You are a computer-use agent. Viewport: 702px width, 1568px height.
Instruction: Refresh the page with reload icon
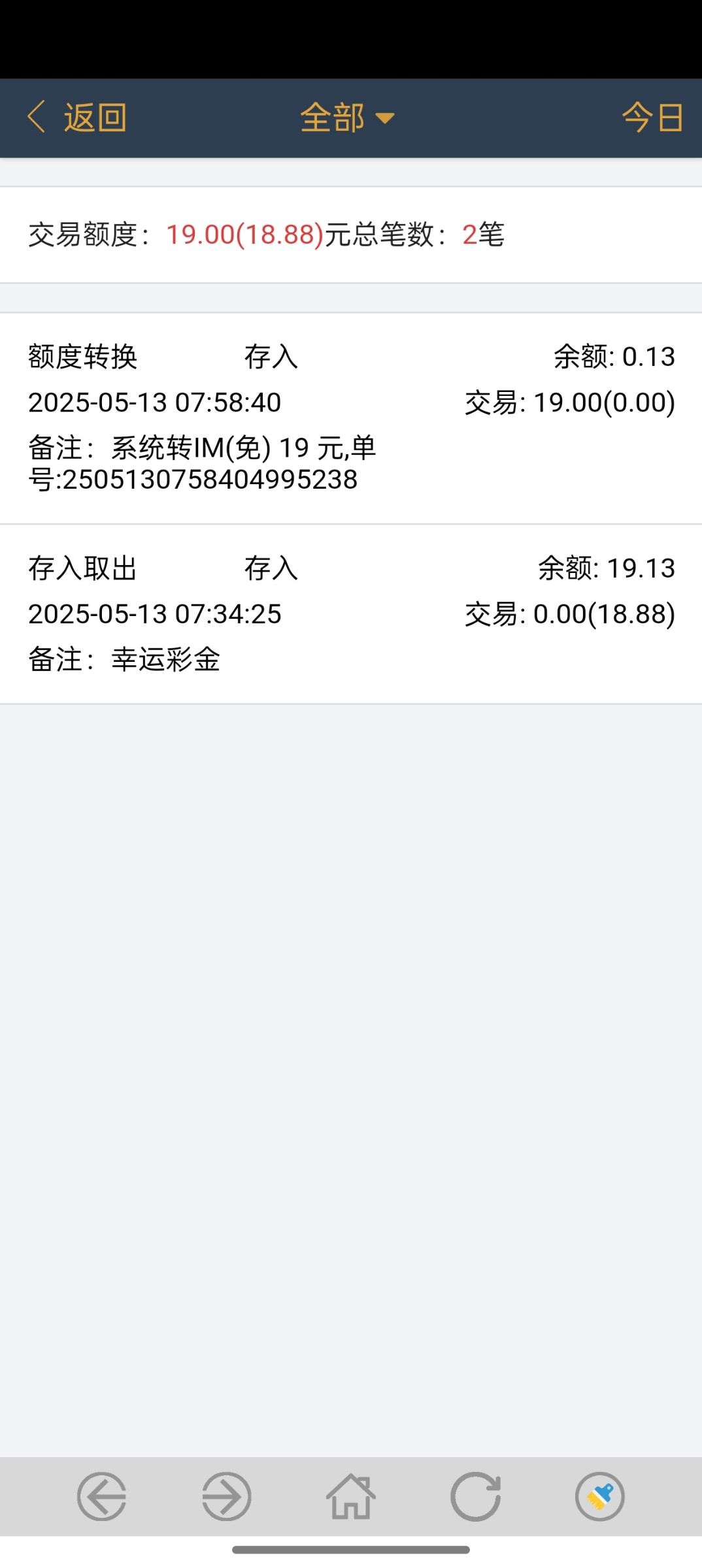tap(476, 1496)
